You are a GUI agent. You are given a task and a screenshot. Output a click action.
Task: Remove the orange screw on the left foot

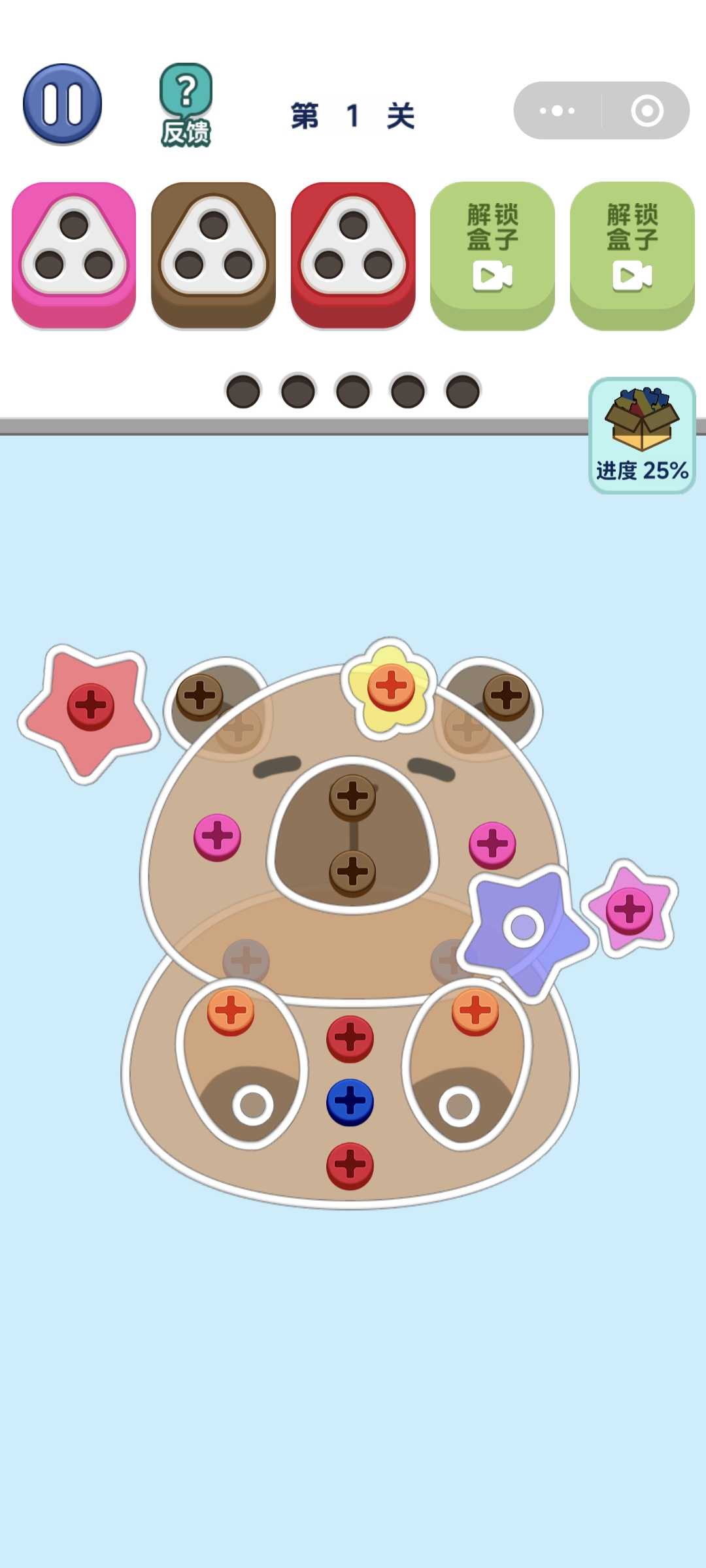click(x=231, y=1012)
